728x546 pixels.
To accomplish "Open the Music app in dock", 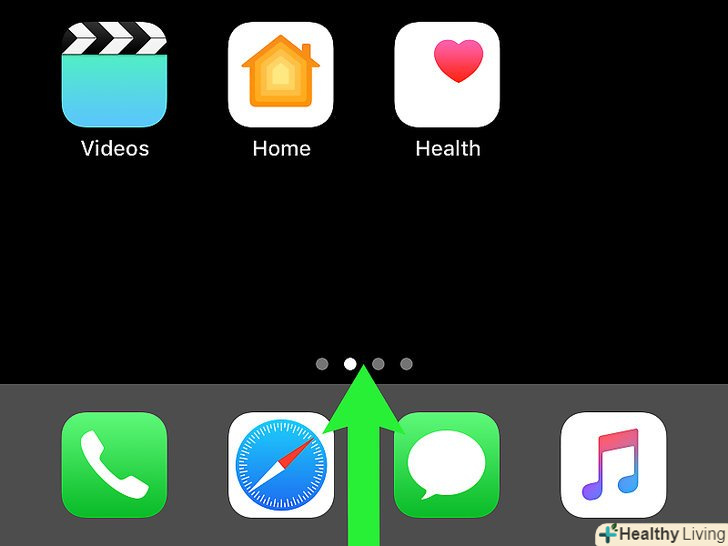I will point(612,464).
